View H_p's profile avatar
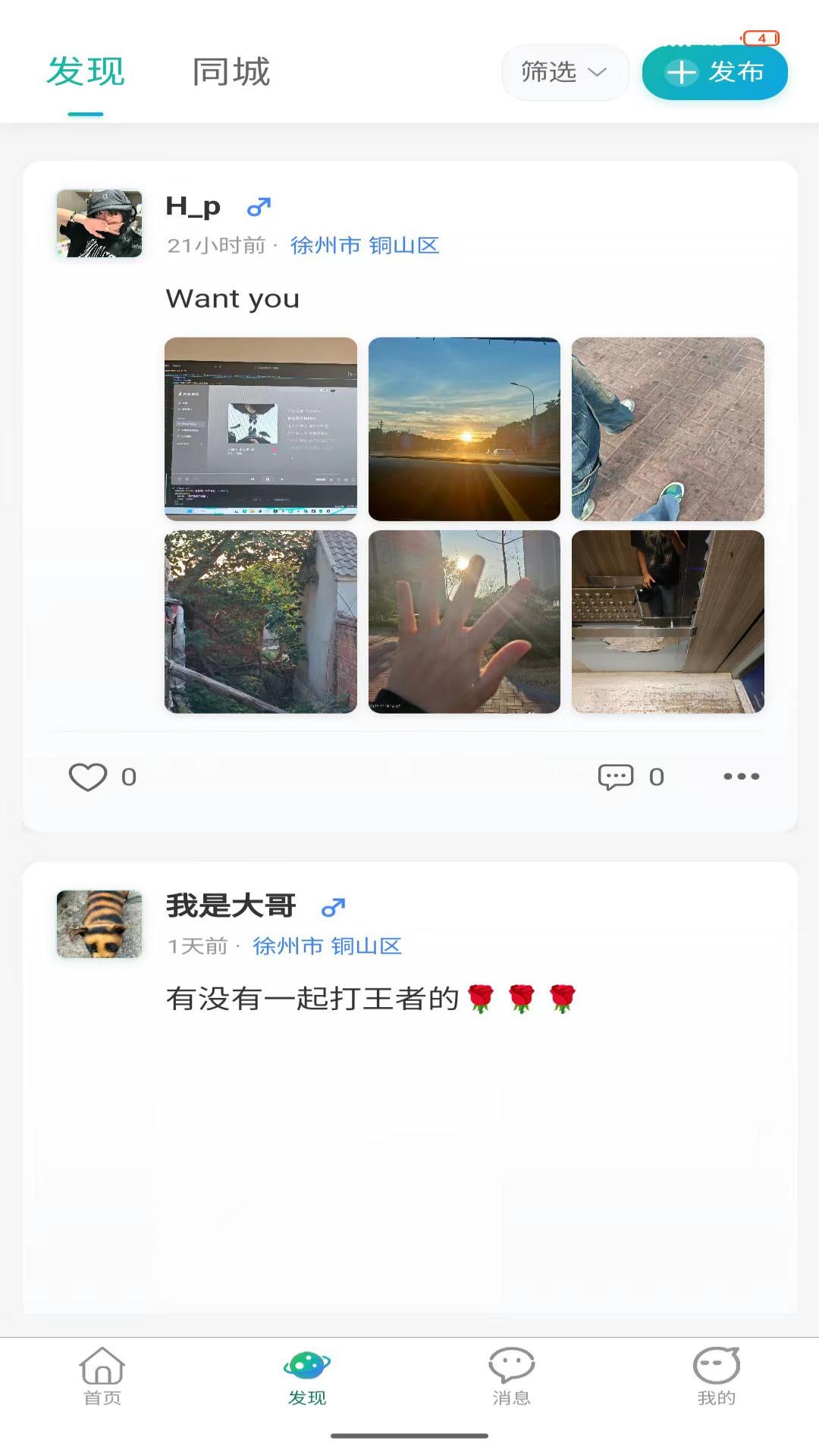 click(x=99, y=225)
